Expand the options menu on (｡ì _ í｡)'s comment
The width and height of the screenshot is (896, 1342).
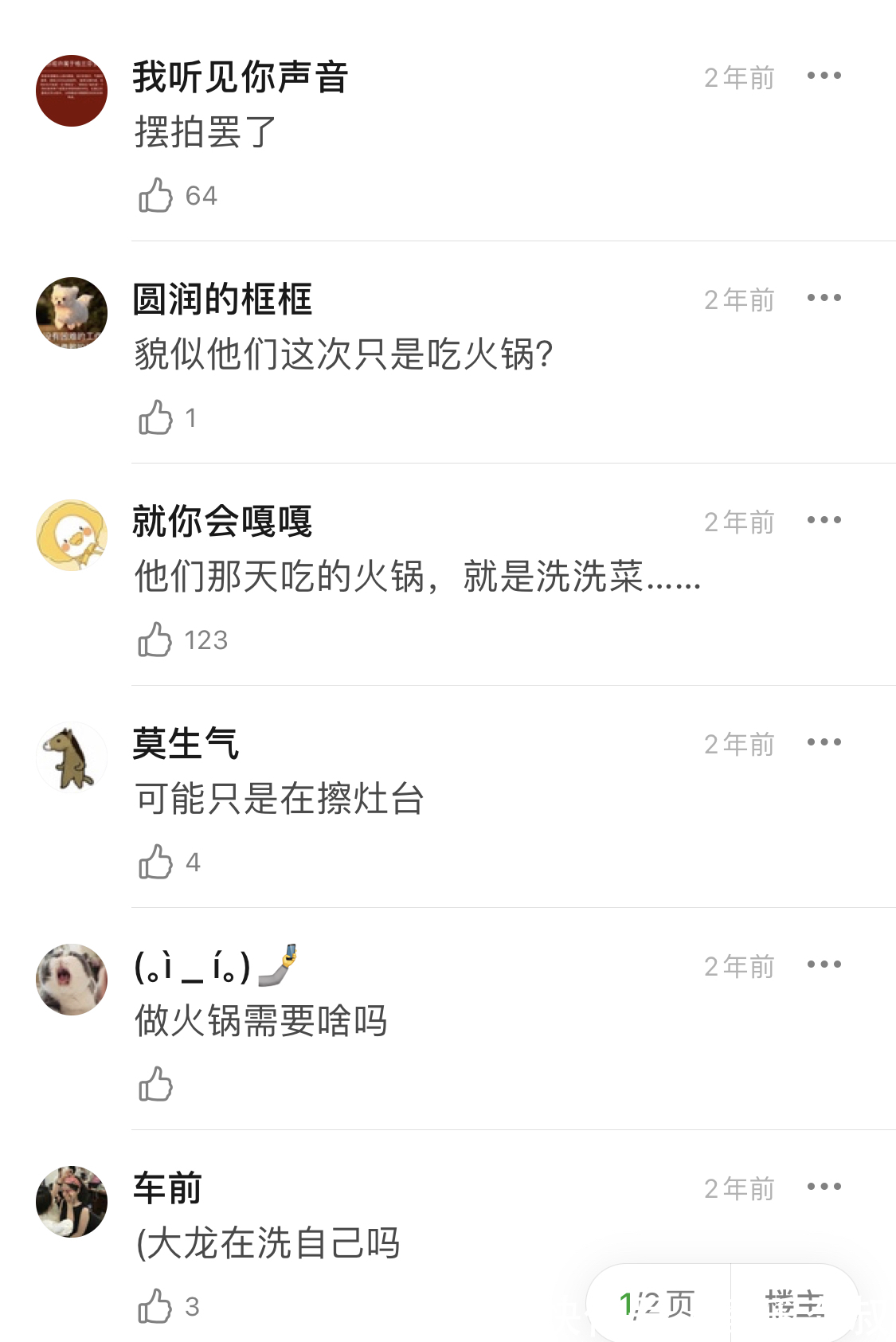826,966
